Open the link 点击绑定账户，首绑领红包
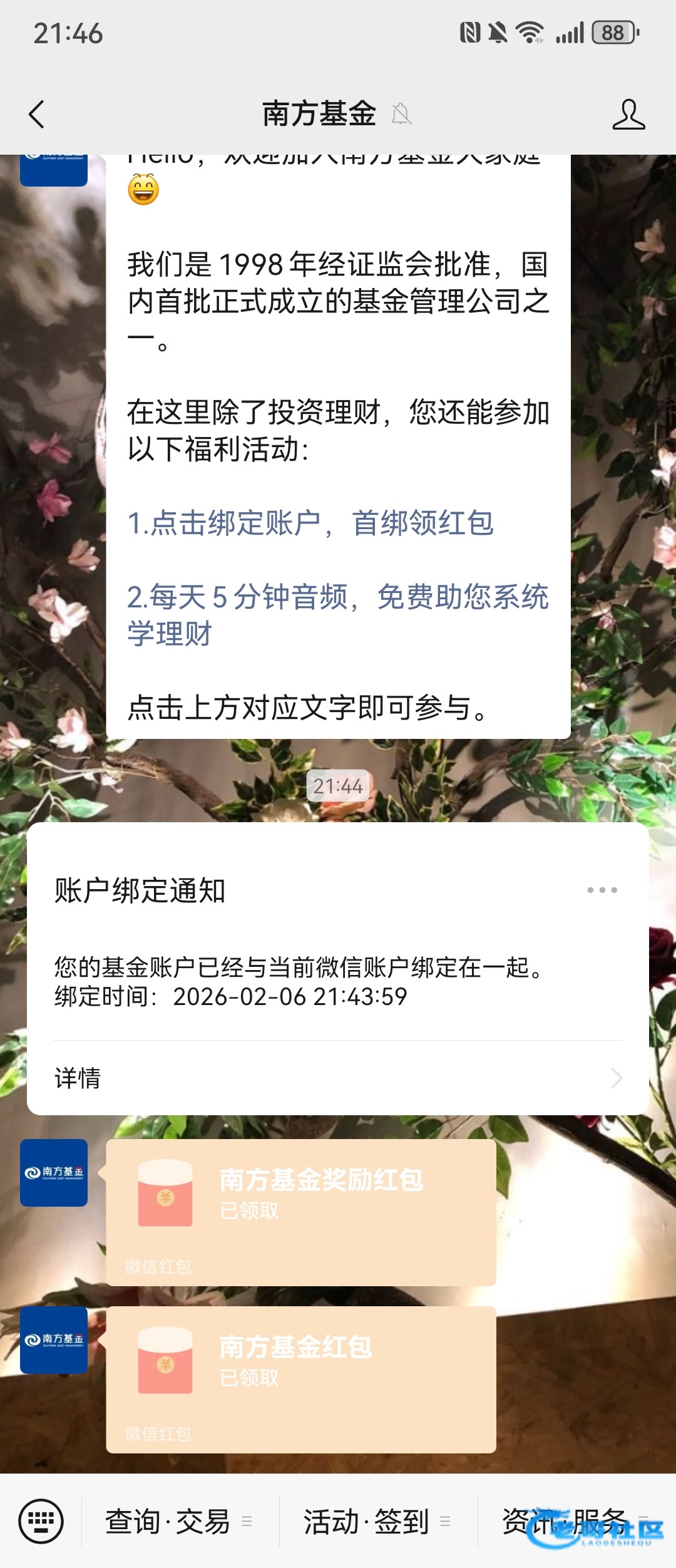This screenshot has width=676, height=1568. [310, 523]
